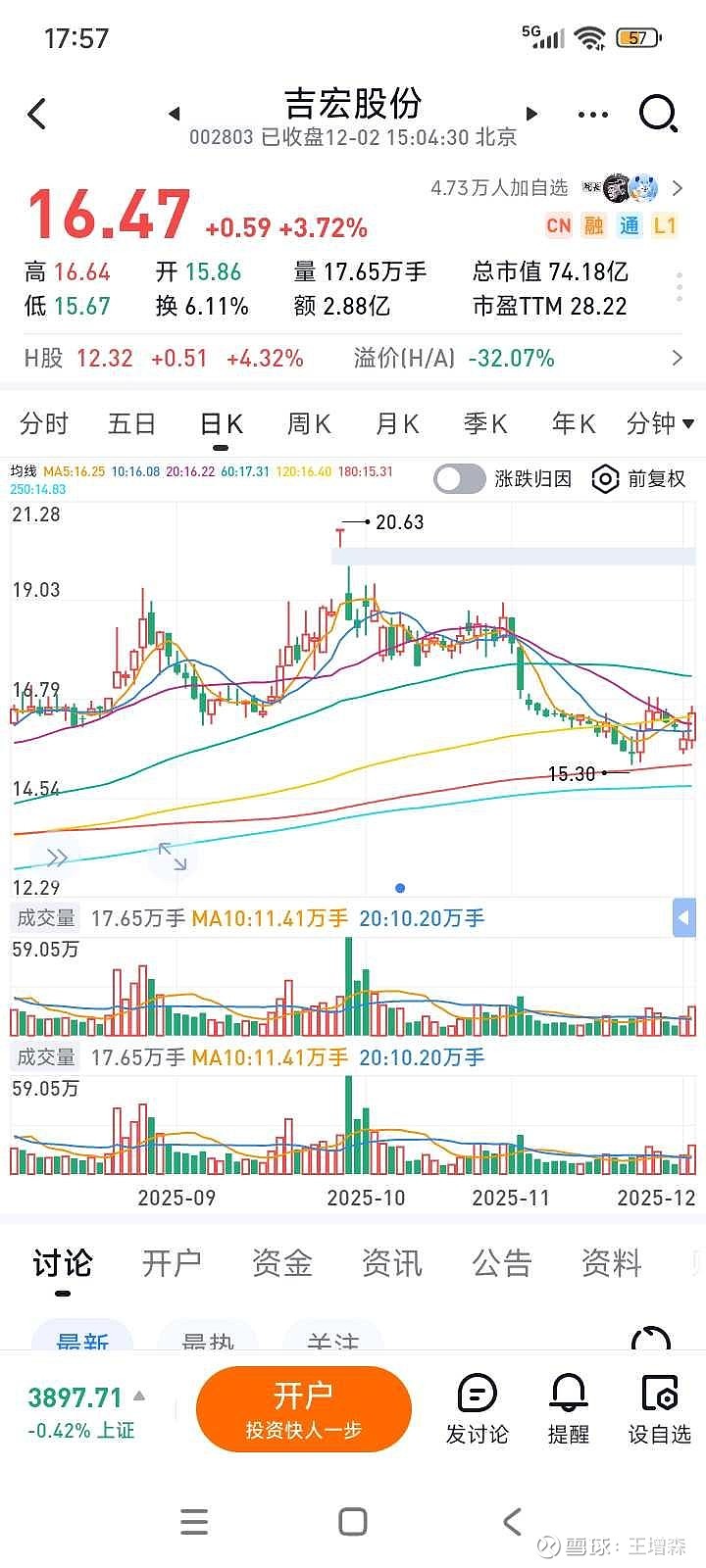The width and height of the screenshot is (706, 1568).
Task: Select the 分时 chart tab
Action: 44,423
